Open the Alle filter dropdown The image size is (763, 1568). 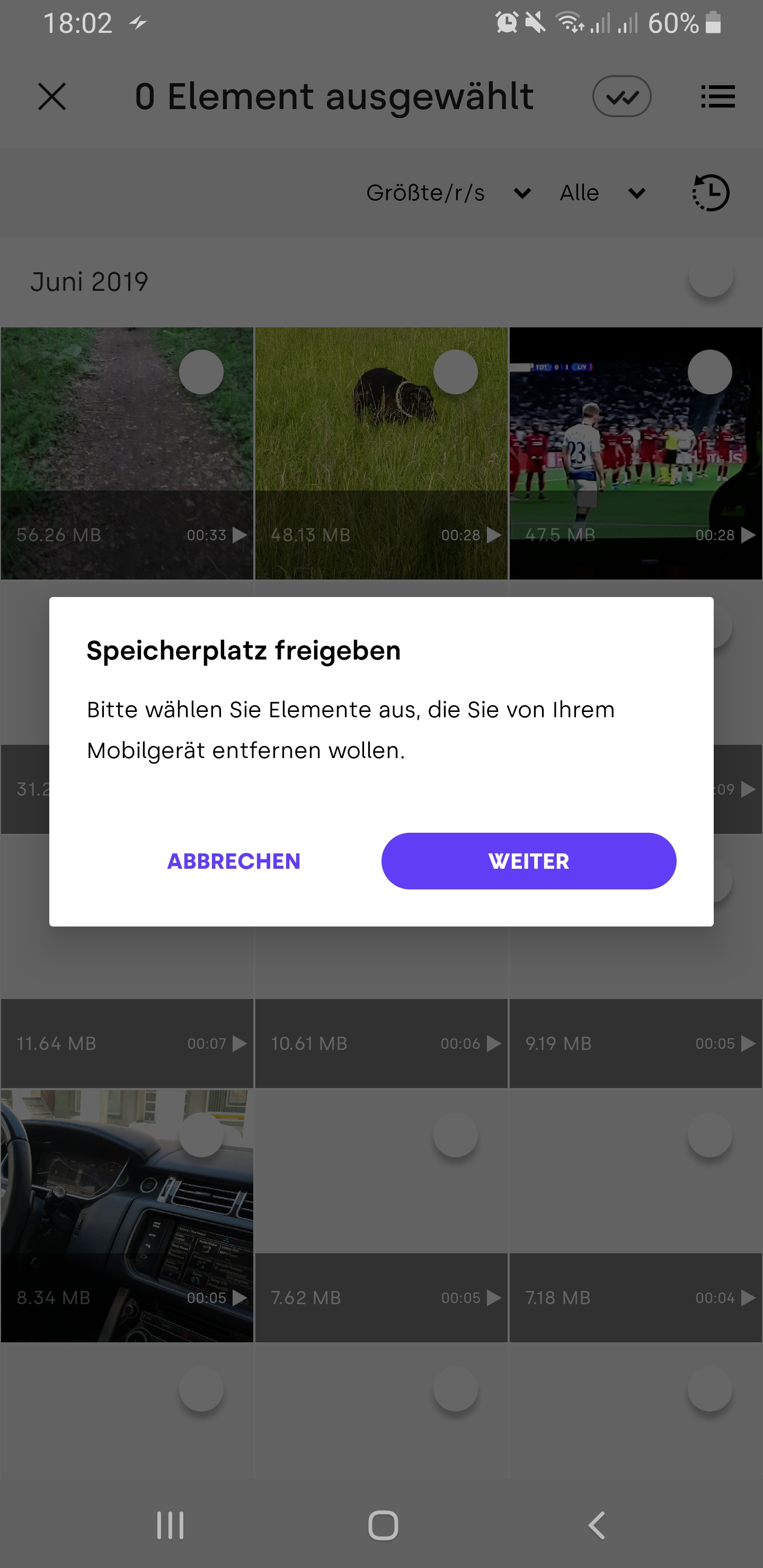(601, 193)
